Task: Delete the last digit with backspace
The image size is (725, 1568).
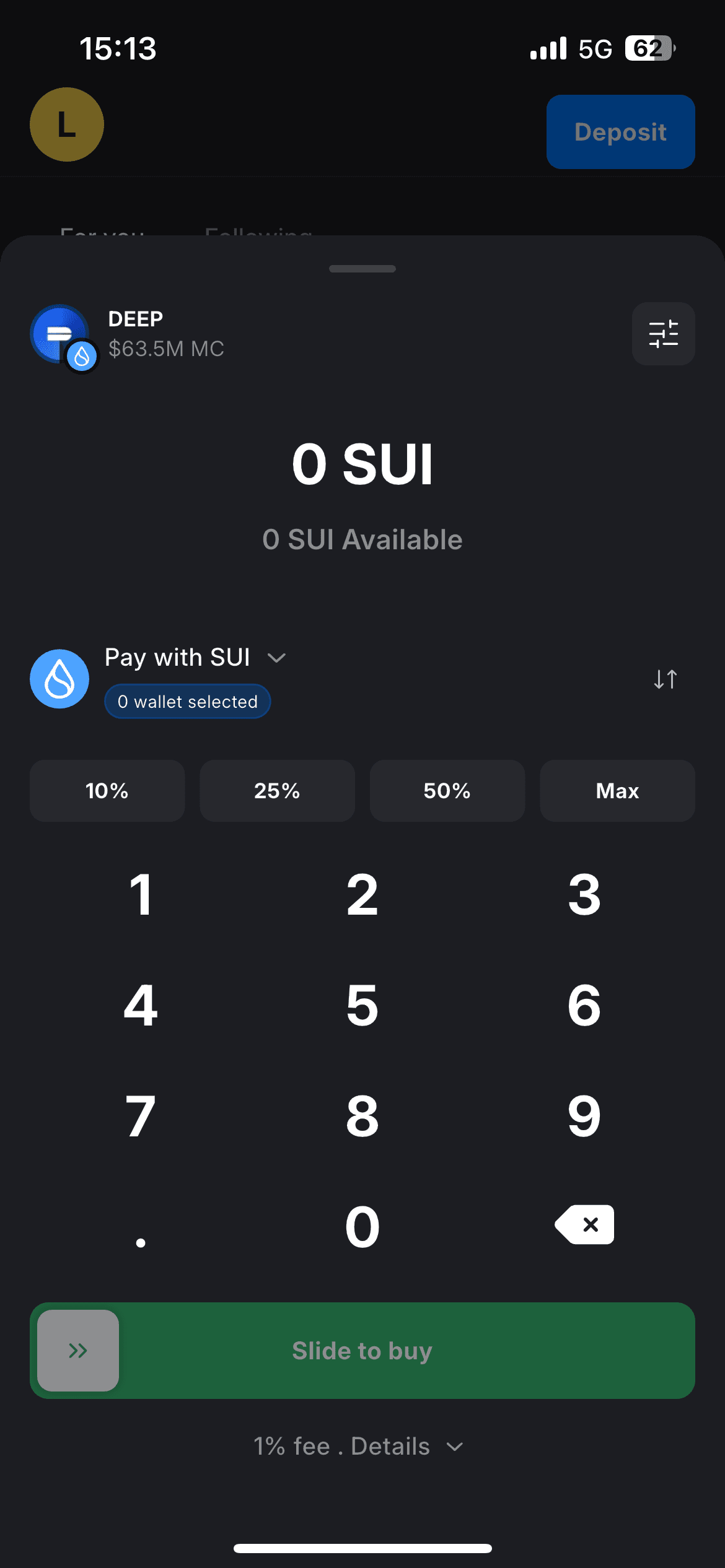Action: 584,1224
